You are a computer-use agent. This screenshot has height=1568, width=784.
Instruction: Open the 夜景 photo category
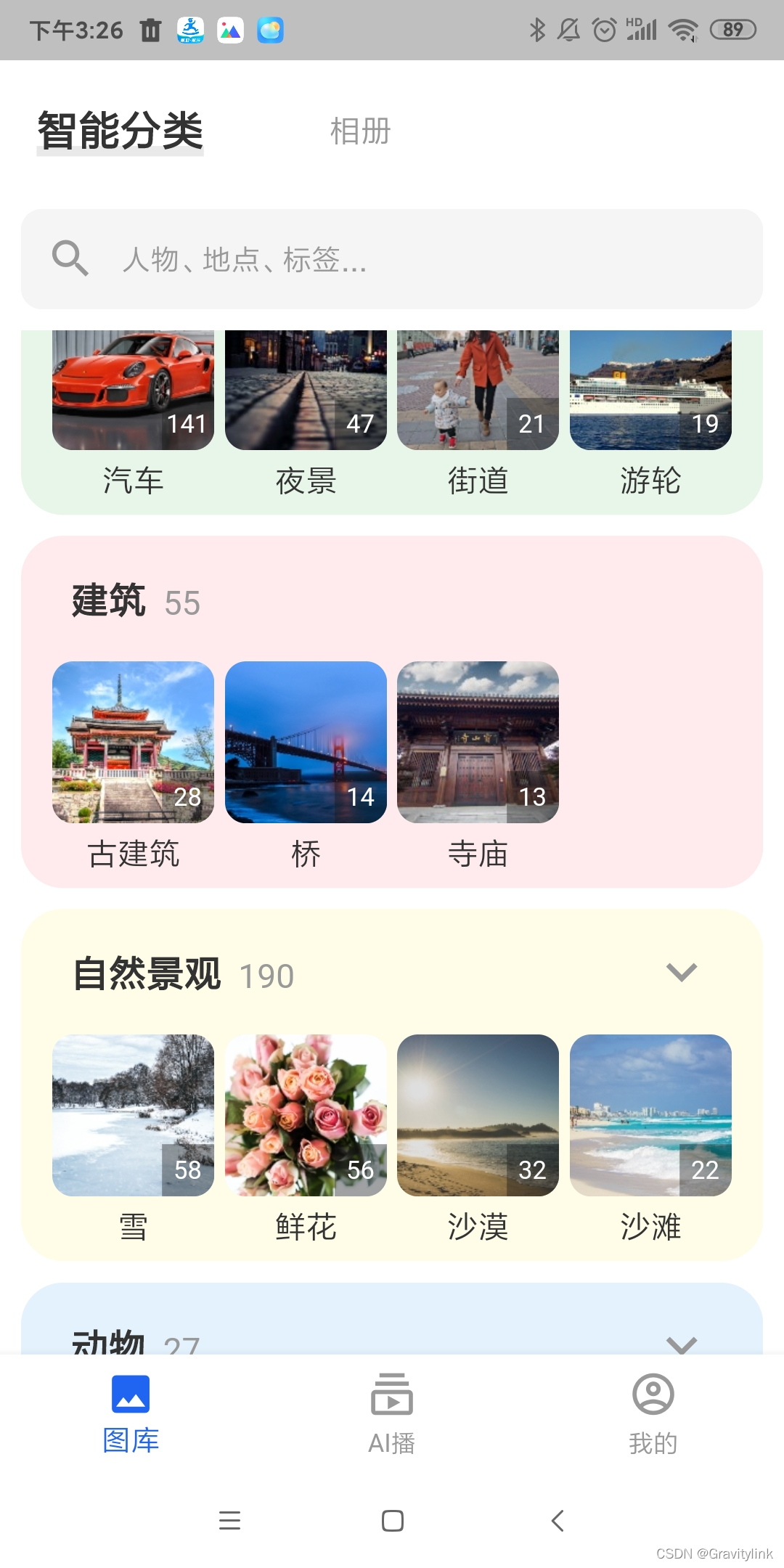pyautogui.click(x=306, y=392)
